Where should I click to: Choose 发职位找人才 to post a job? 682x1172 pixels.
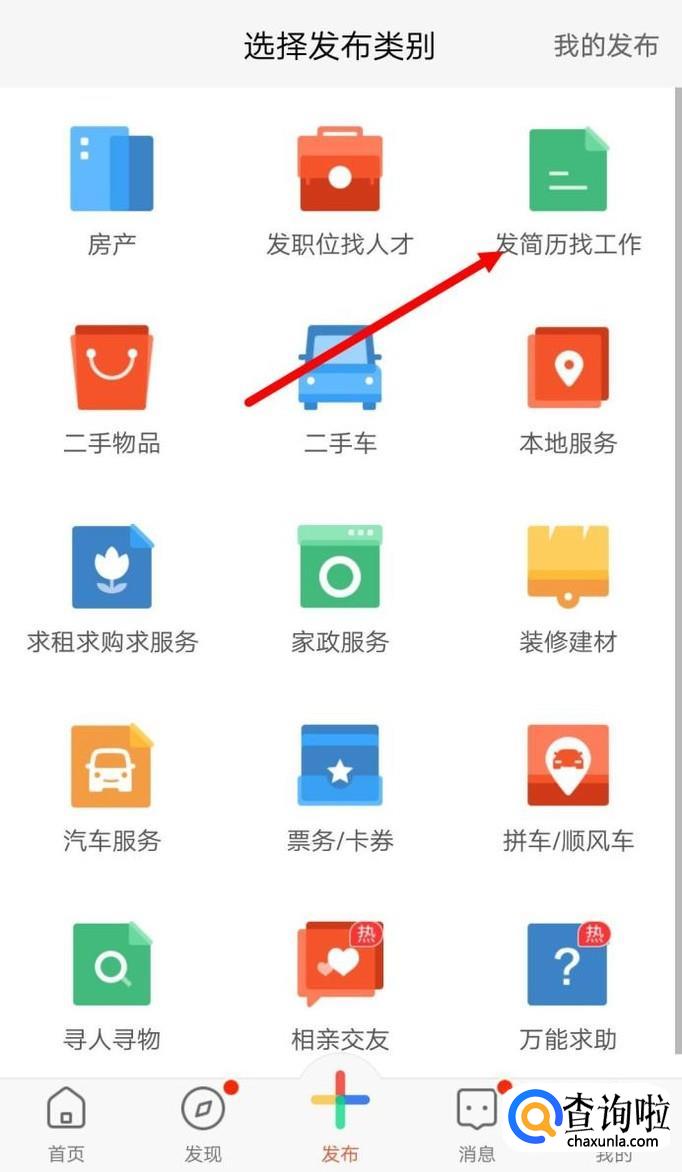pyautogui.click(x=340, y=190)
